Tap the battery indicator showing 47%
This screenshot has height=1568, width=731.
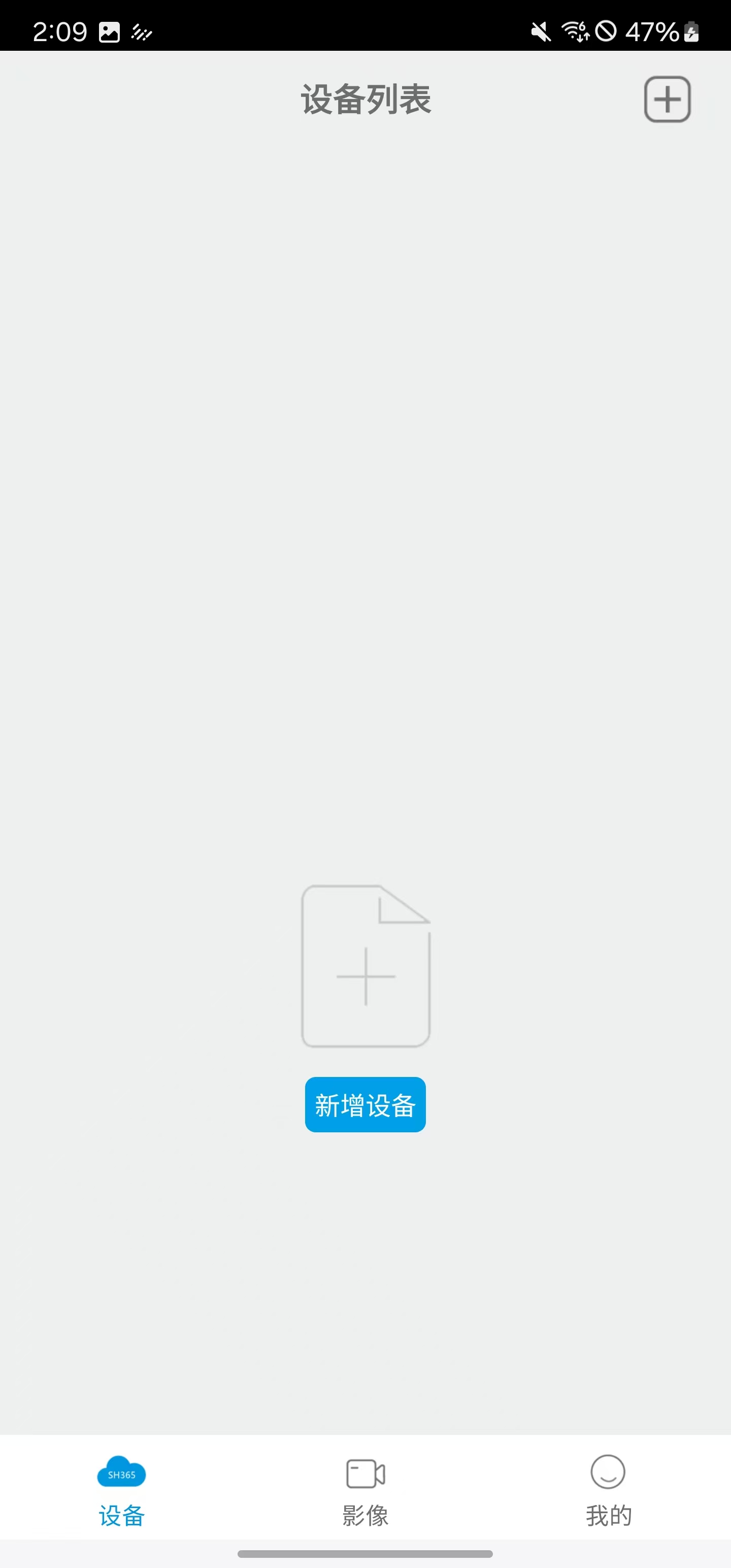coord(656,31)
